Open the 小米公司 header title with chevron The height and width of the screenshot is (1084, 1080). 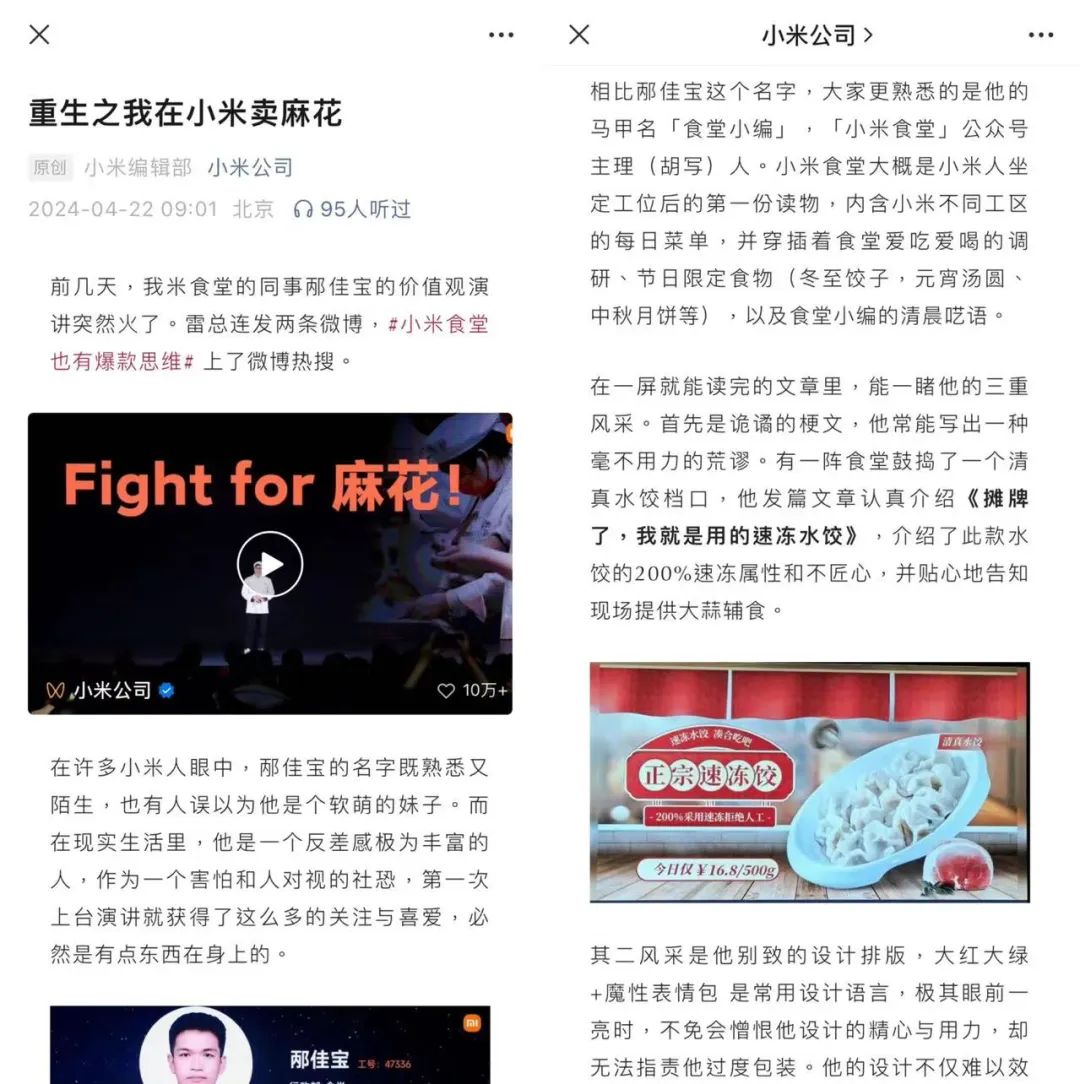click(x=817, y=35)
